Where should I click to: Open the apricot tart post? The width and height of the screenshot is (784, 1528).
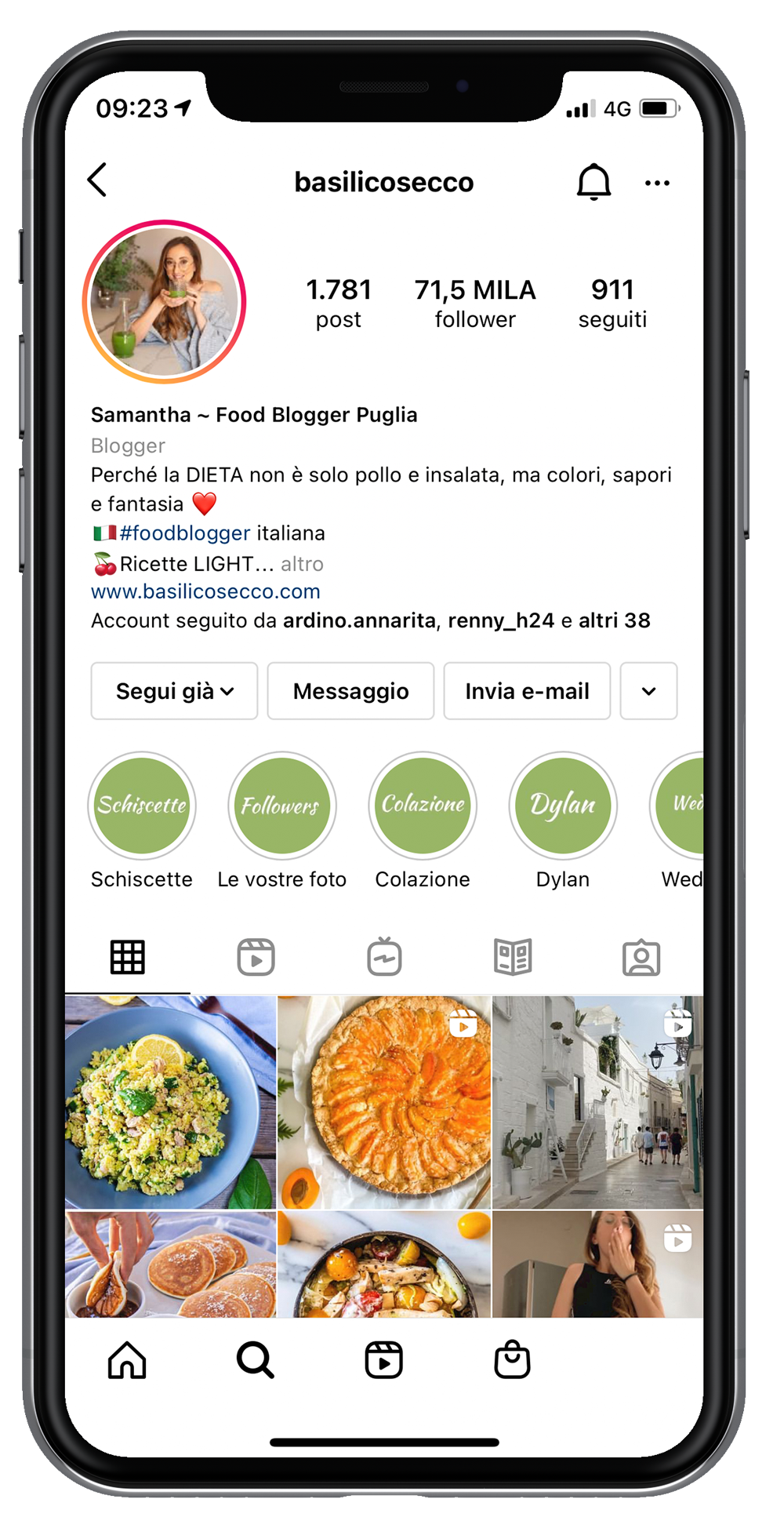point(384,1102)
